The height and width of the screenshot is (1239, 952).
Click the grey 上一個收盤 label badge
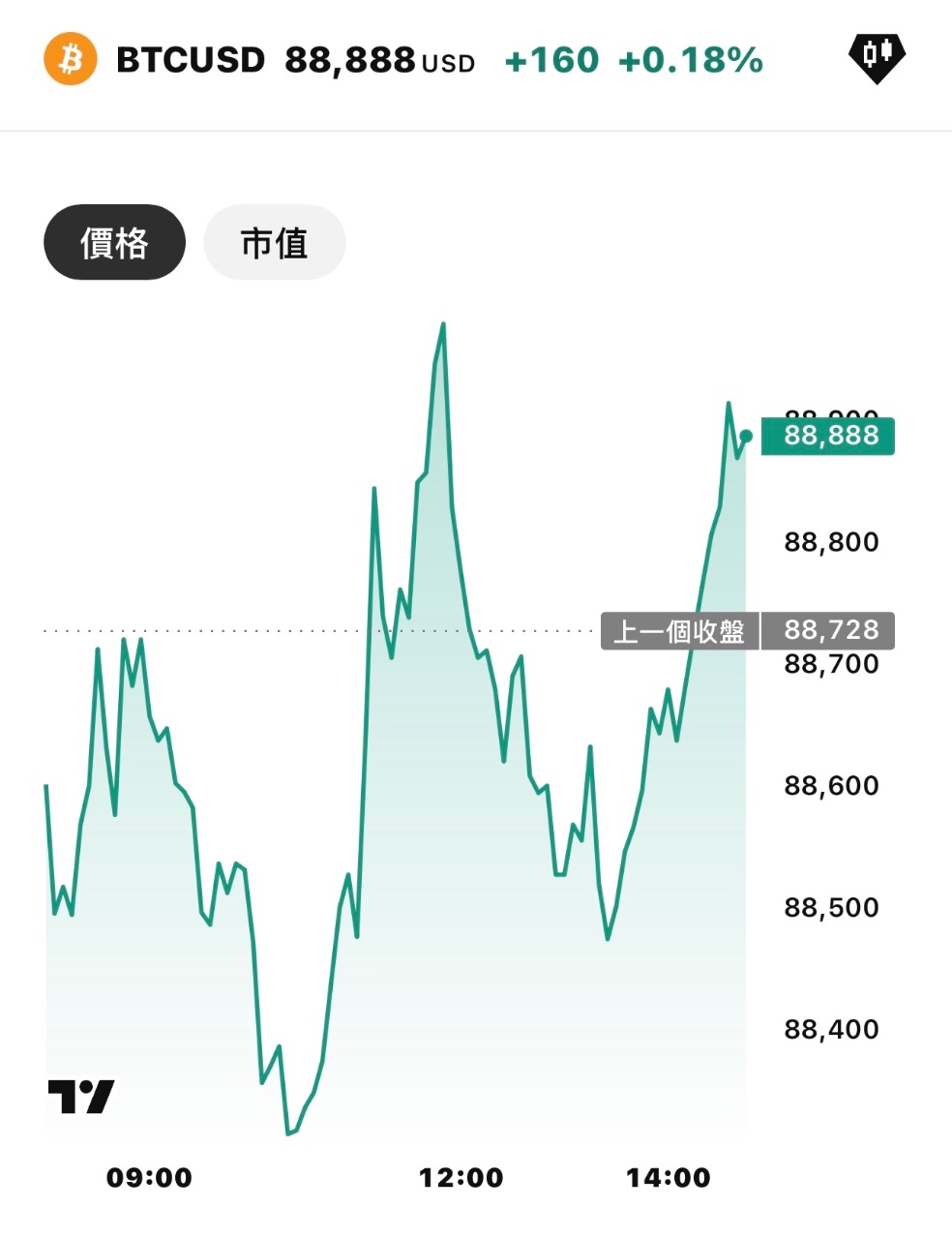(680, 630)
